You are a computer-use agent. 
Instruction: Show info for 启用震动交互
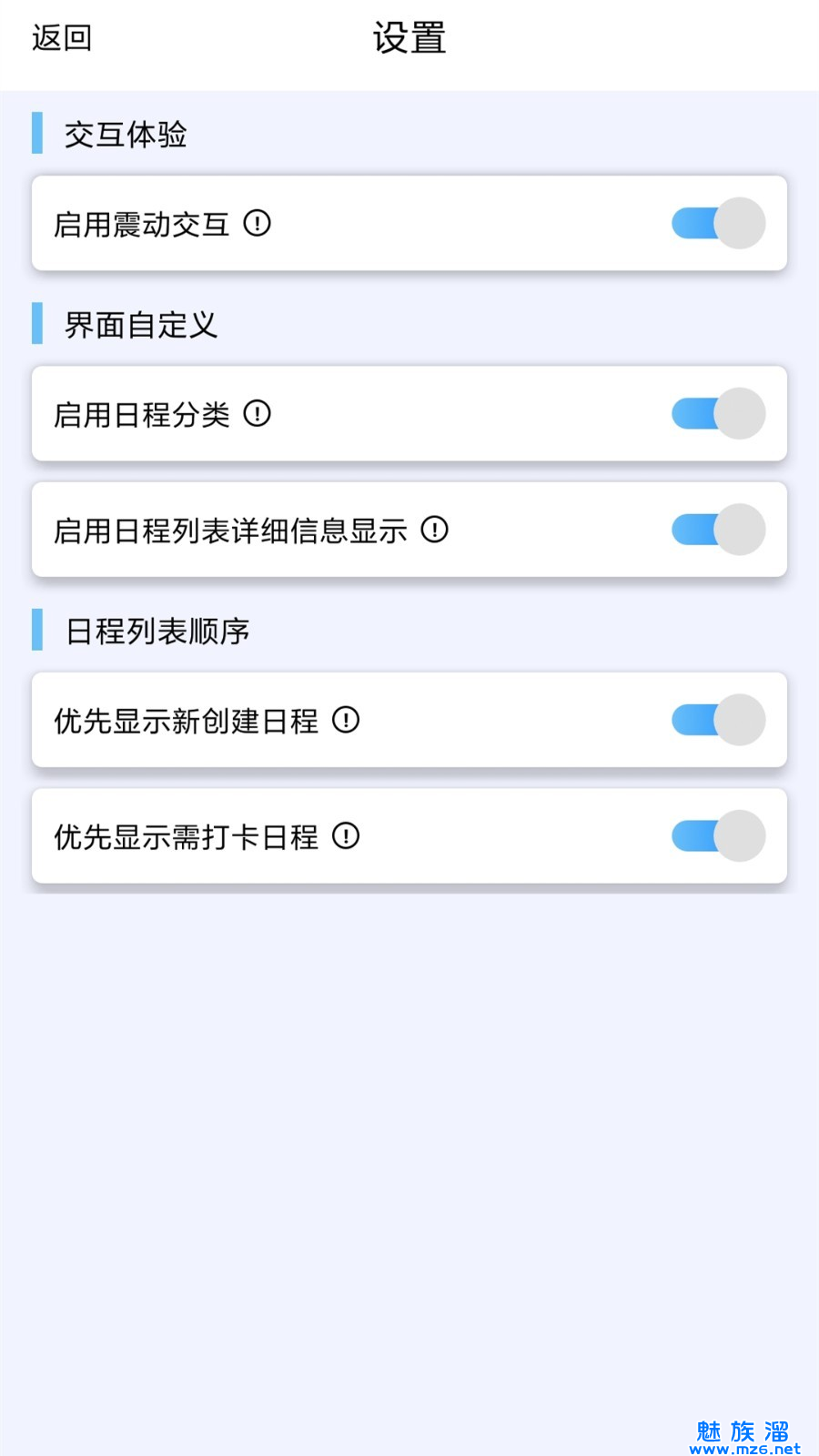click(x=258, y=223)
